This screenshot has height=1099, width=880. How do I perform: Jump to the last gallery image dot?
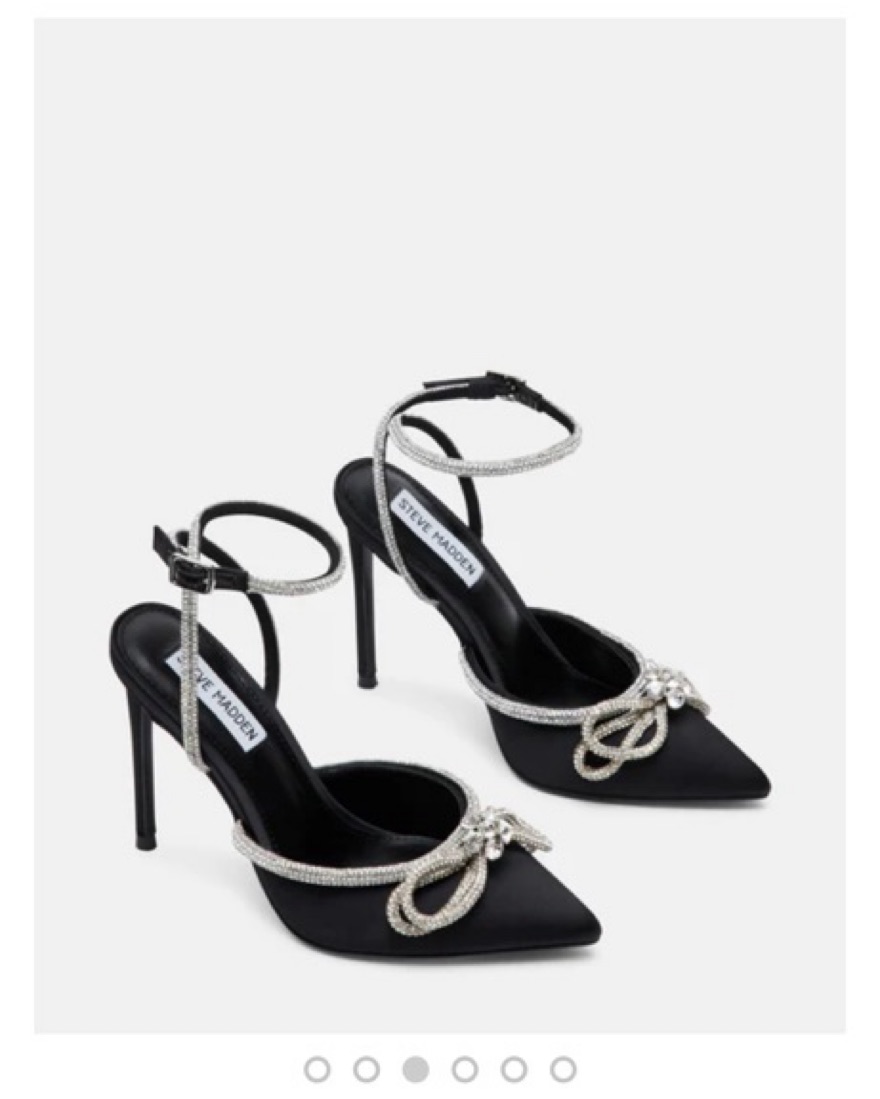pos(563,1069)
